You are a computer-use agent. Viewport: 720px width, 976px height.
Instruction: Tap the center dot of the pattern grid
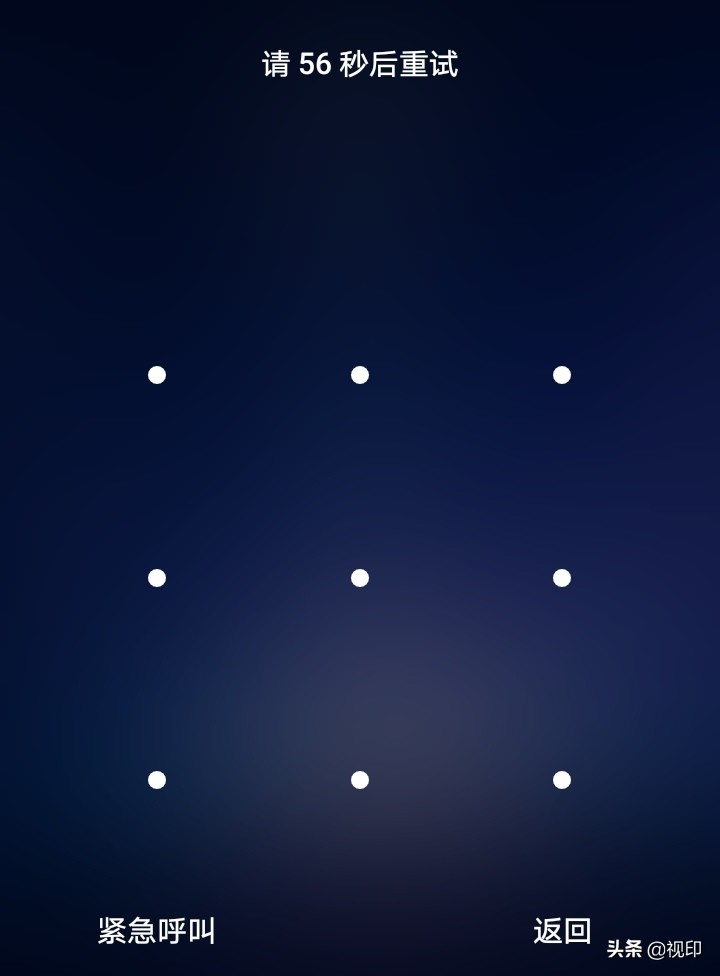[x=360, y=578]
